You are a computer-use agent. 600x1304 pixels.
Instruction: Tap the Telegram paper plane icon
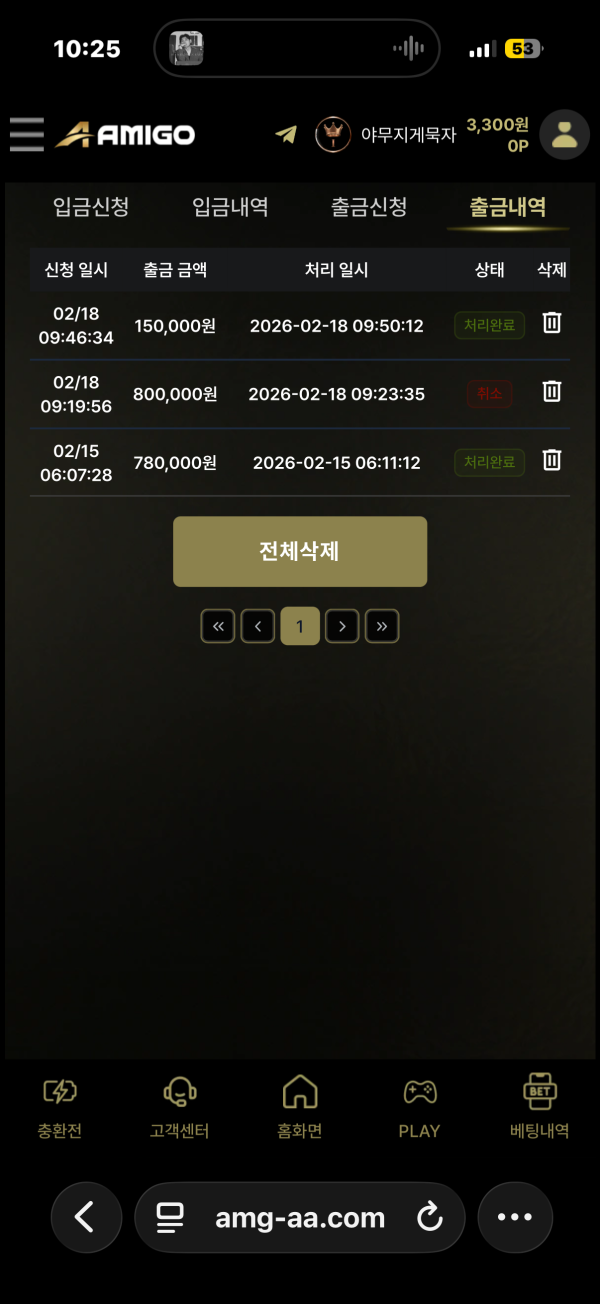[x=287, y=135]
